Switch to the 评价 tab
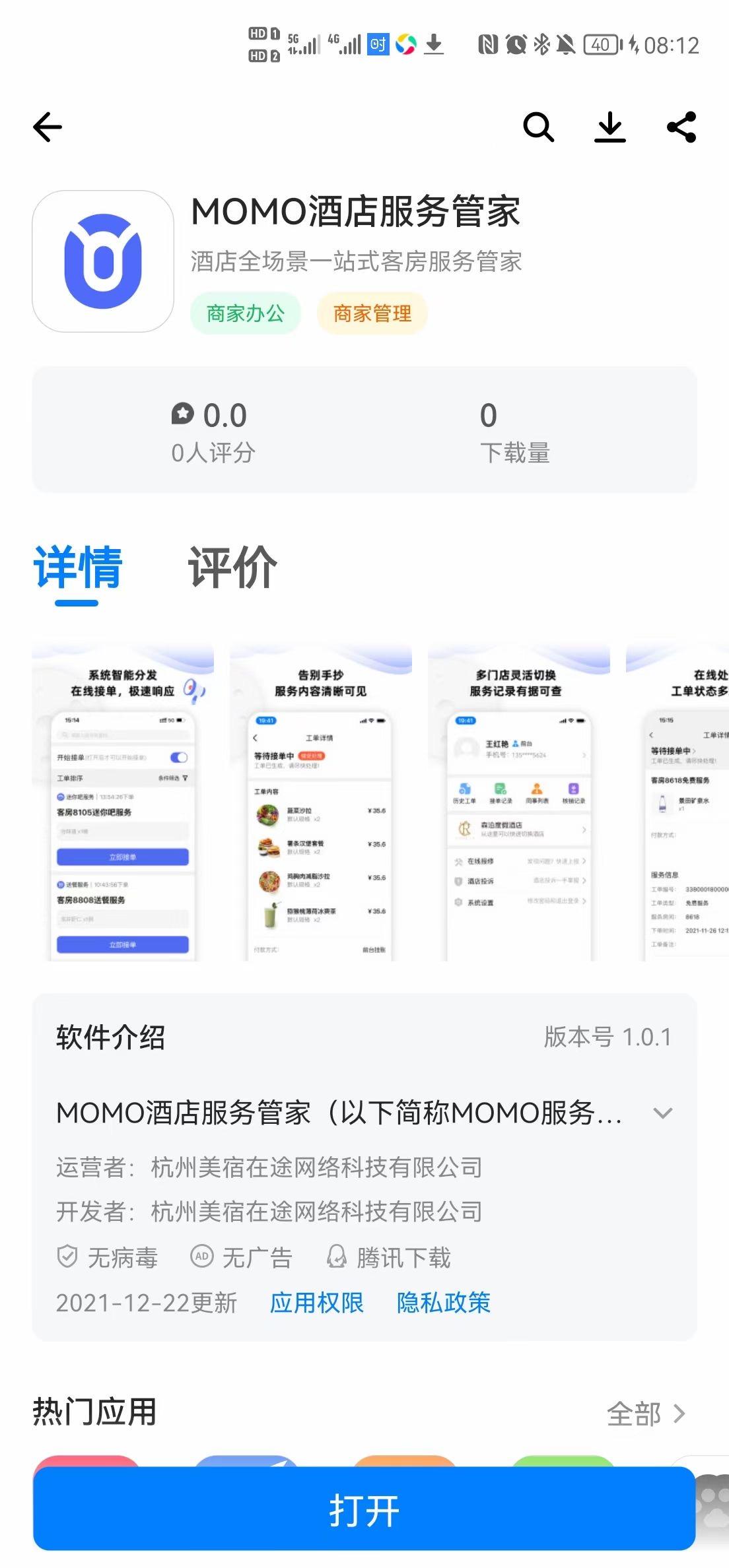This screenshot has width=729, height=1568. coord(232,568)
